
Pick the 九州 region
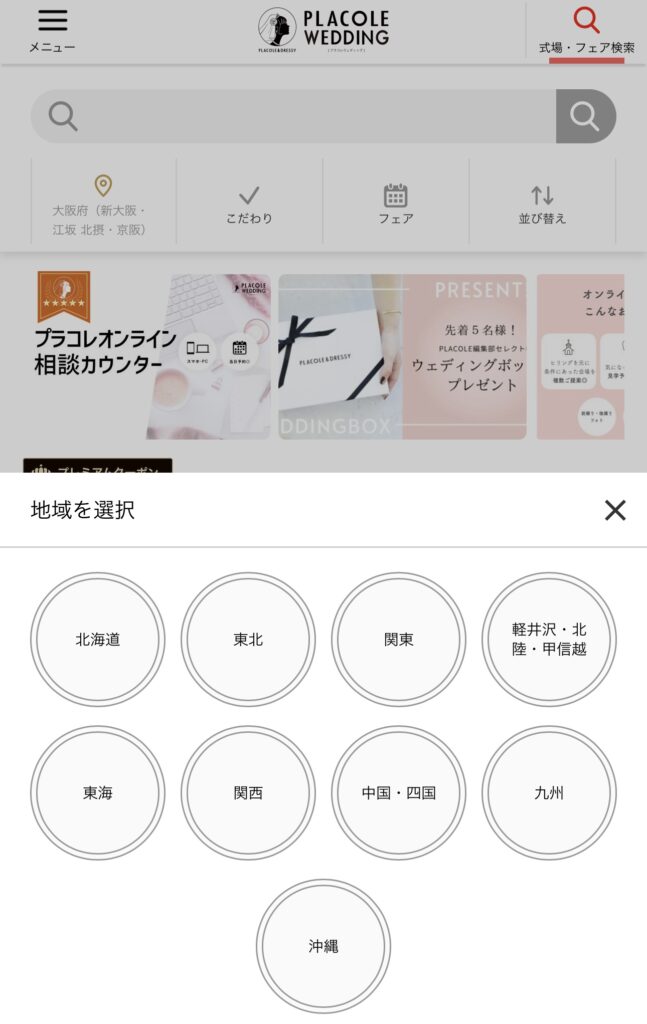[x=549, y=793]
